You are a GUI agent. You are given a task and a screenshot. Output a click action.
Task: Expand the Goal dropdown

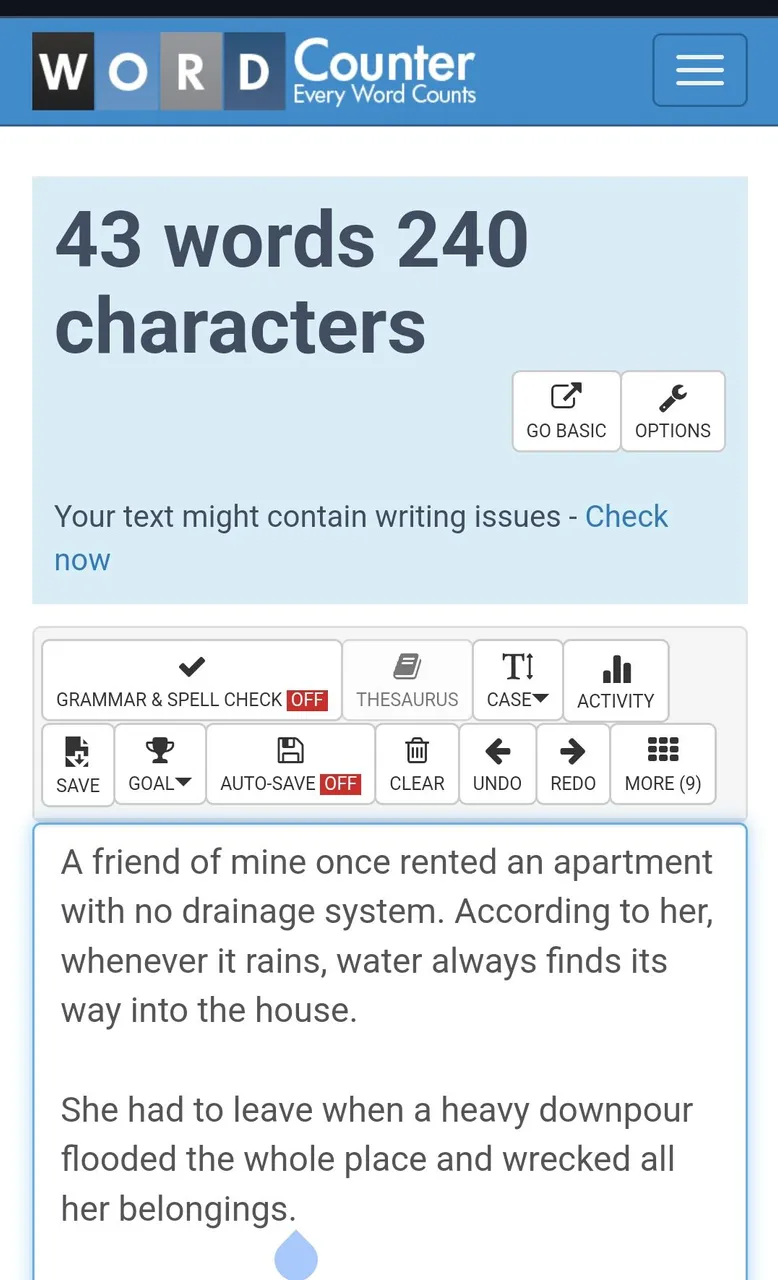point(160,764)
